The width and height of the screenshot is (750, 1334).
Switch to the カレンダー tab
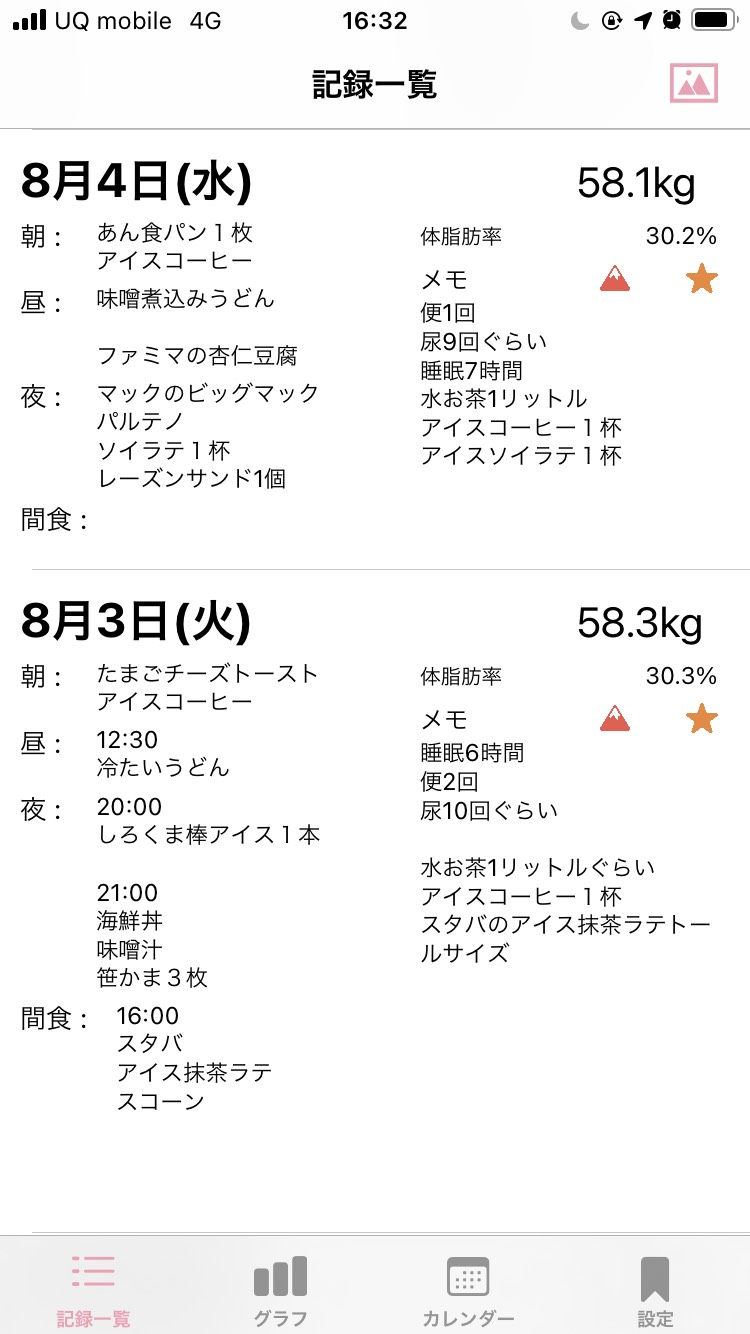[x=468, y=1290]
